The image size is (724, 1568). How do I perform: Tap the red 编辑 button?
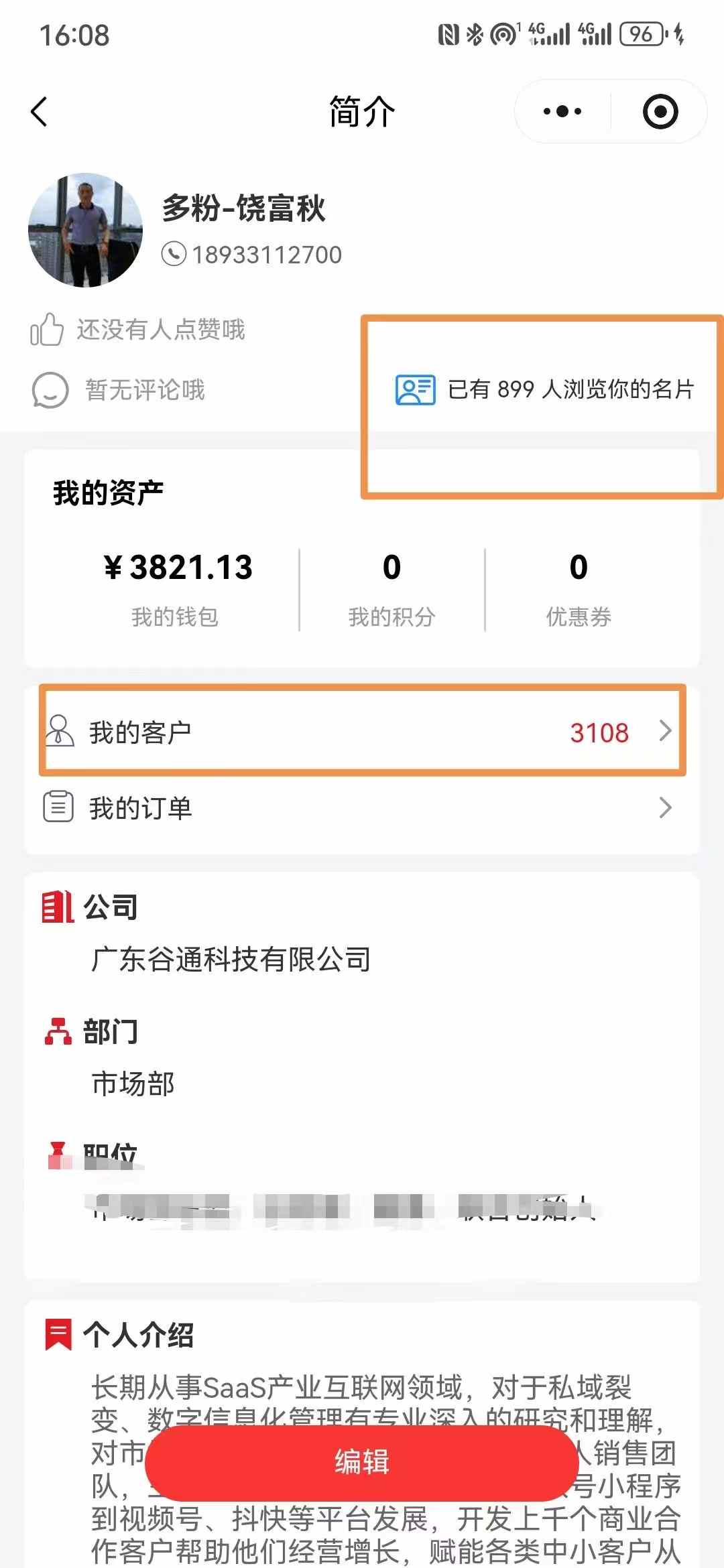362,1462
